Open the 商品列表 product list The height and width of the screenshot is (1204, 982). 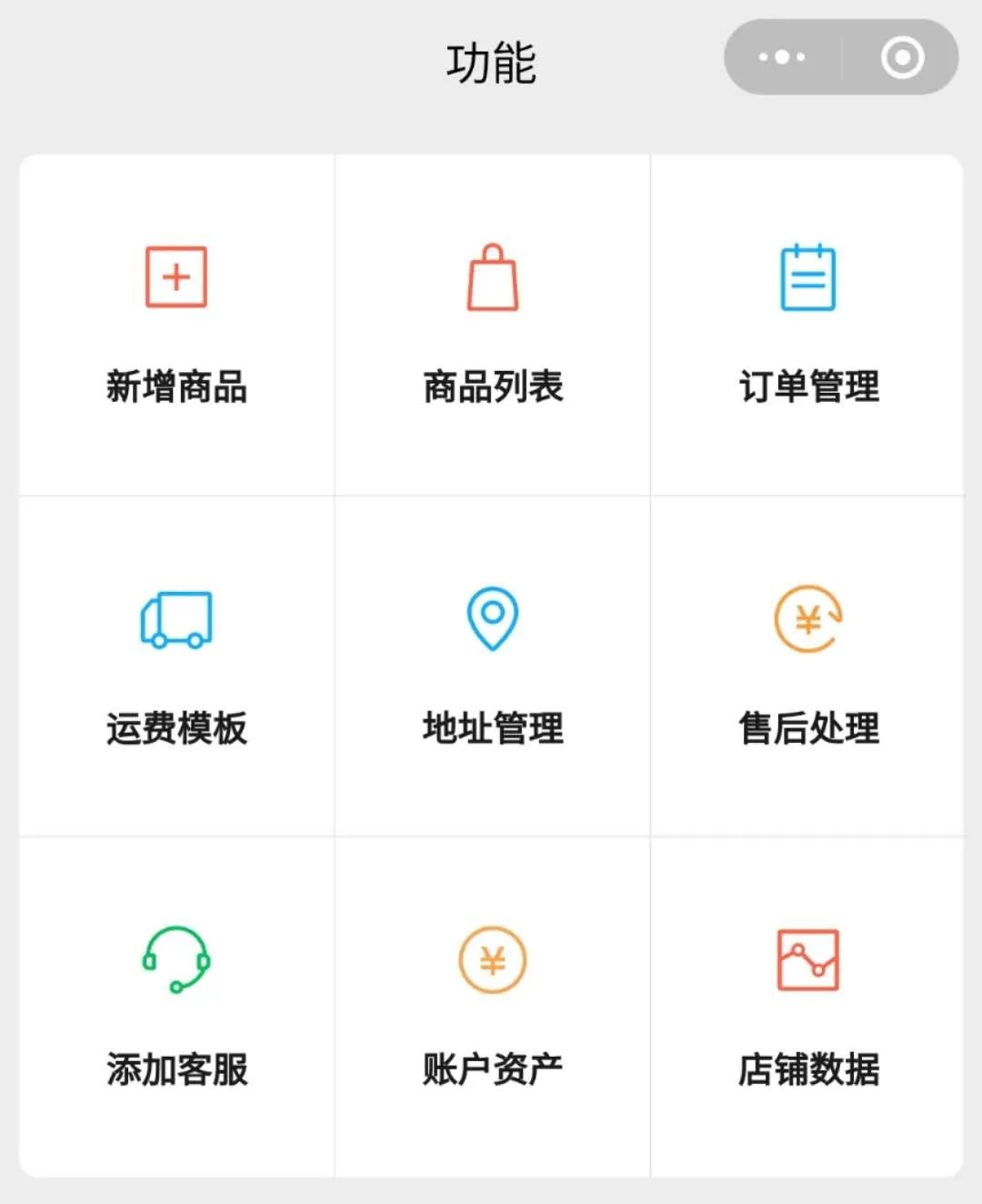point(493,325)
